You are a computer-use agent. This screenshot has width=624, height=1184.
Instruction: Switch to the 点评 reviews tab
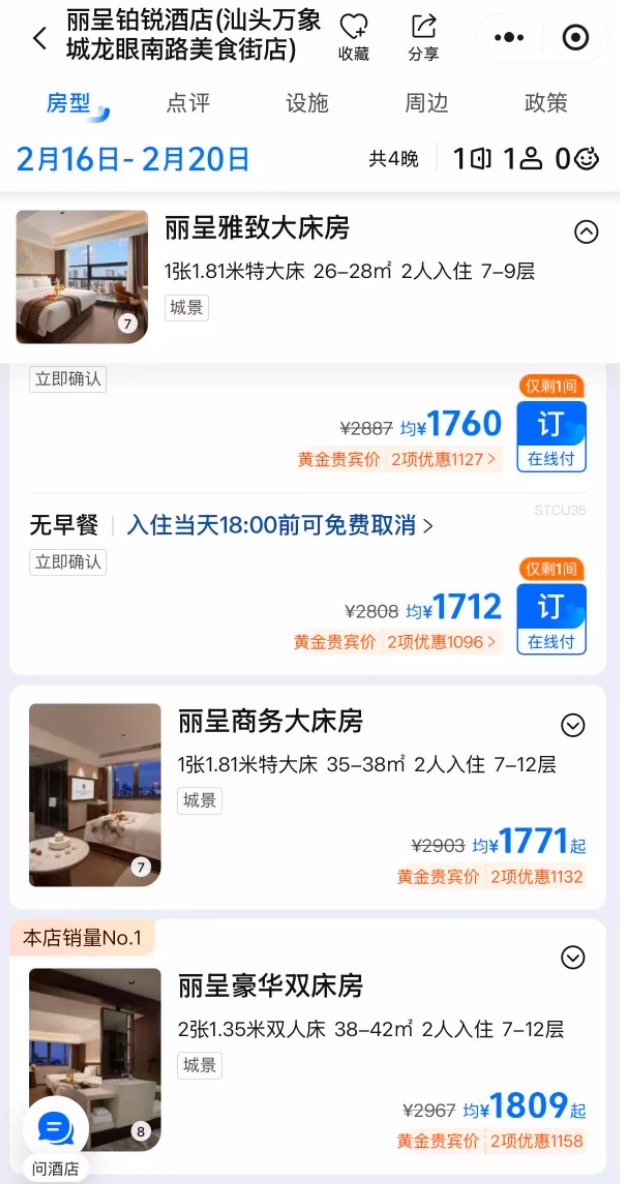click(186, 103)
